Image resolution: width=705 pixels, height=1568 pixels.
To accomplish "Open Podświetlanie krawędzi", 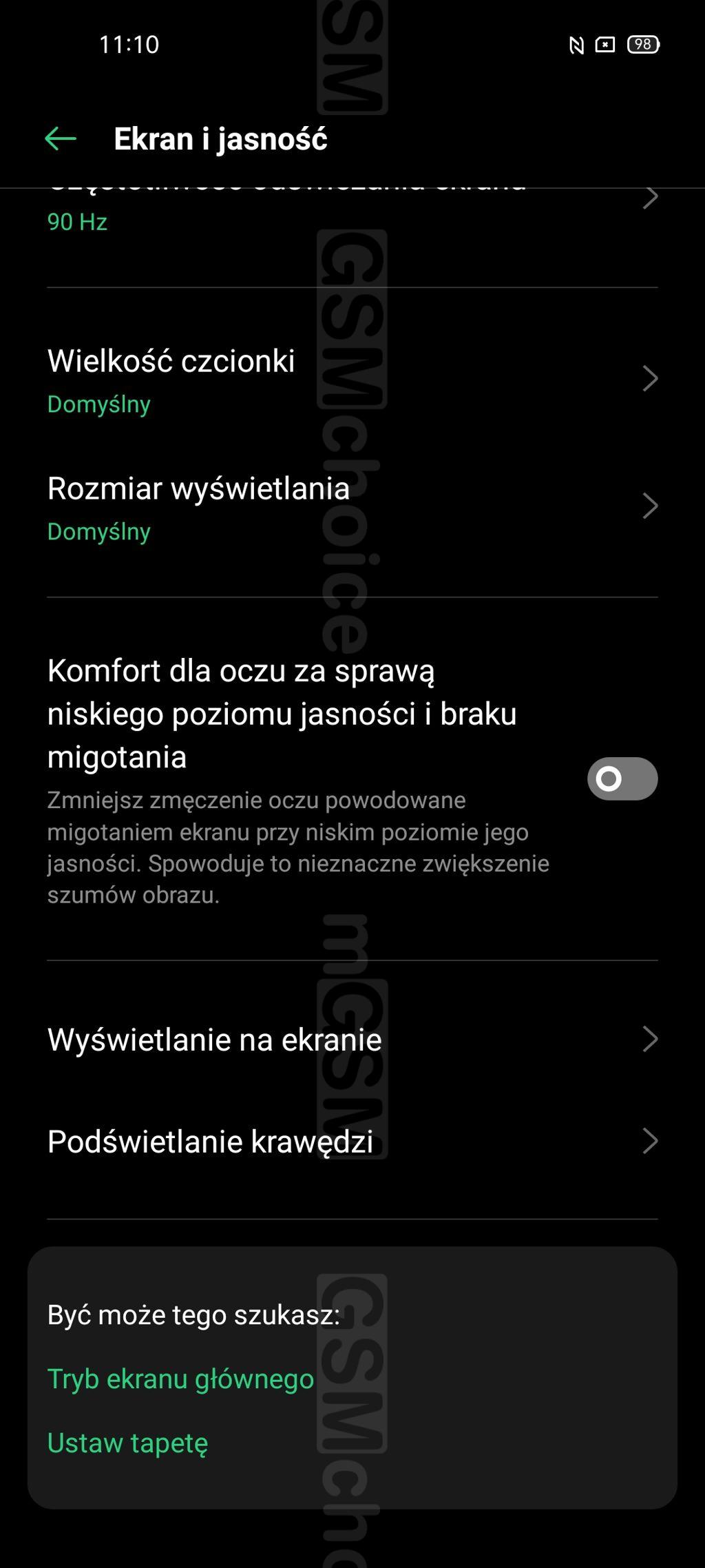I will 352,1141.
